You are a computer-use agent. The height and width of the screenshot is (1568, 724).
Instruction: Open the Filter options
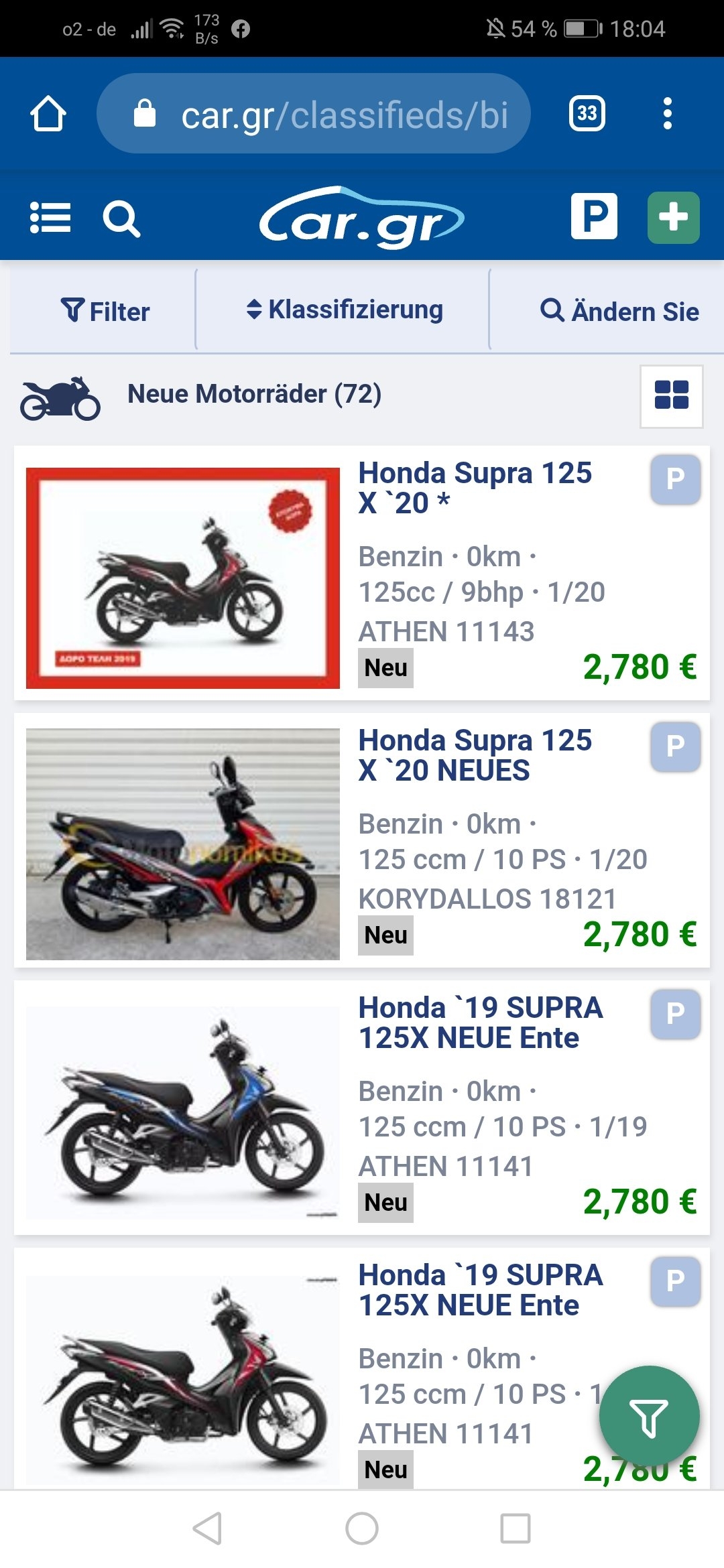pos(105,311)
